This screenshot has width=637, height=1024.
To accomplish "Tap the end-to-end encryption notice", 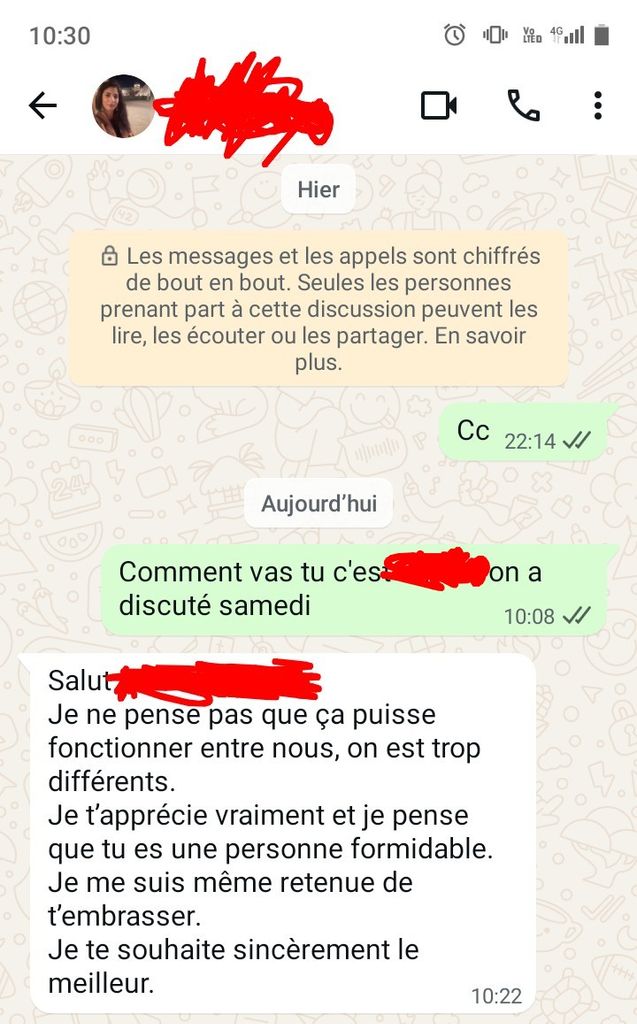I will pos(319,308).
